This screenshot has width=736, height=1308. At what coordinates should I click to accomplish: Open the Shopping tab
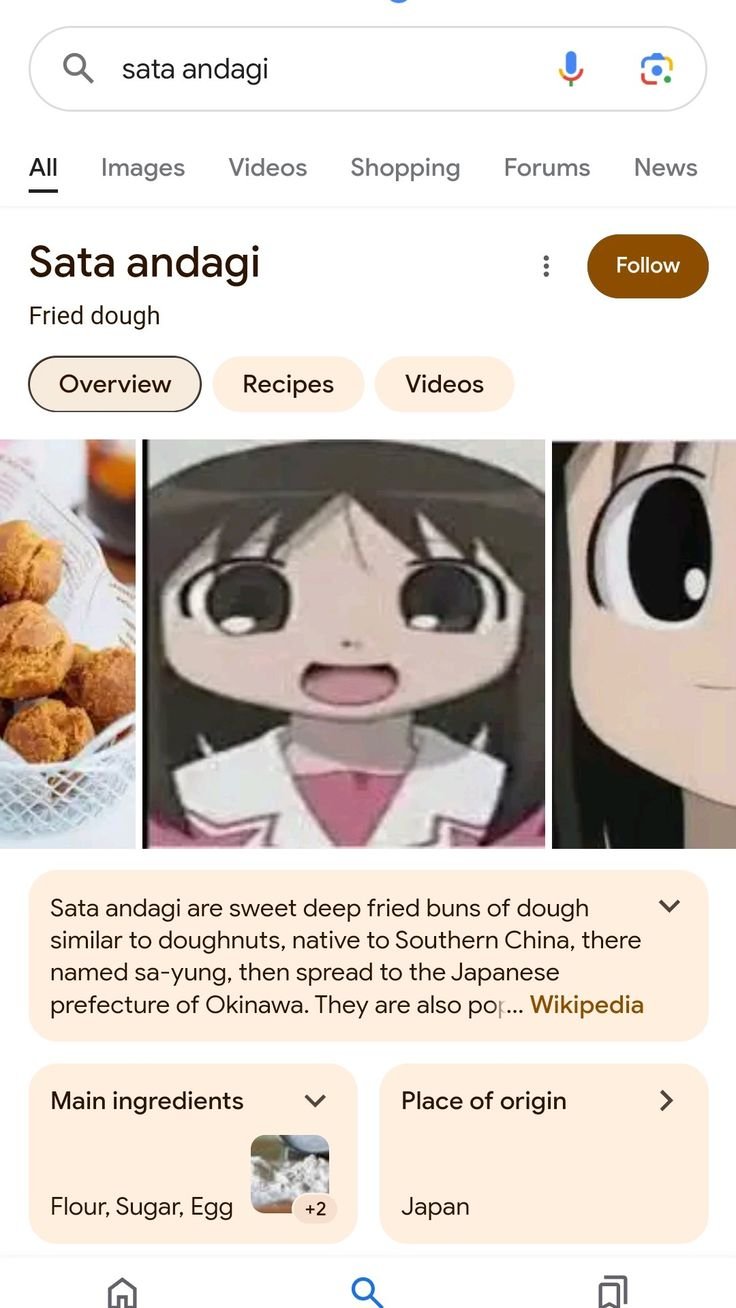(405, 168)
